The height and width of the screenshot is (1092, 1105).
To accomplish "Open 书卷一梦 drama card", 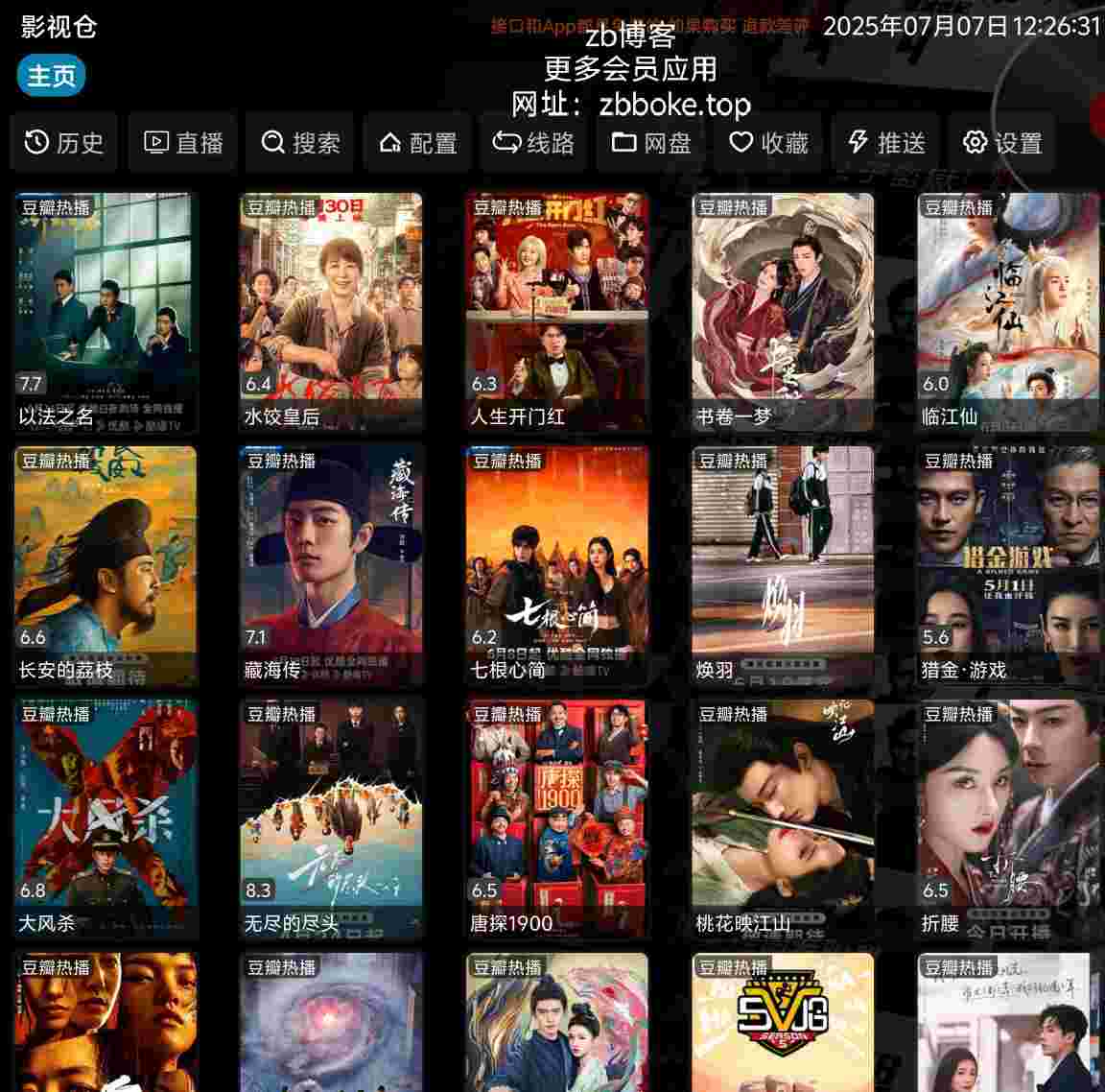I will pyautogui.click(x=783, y=312).
